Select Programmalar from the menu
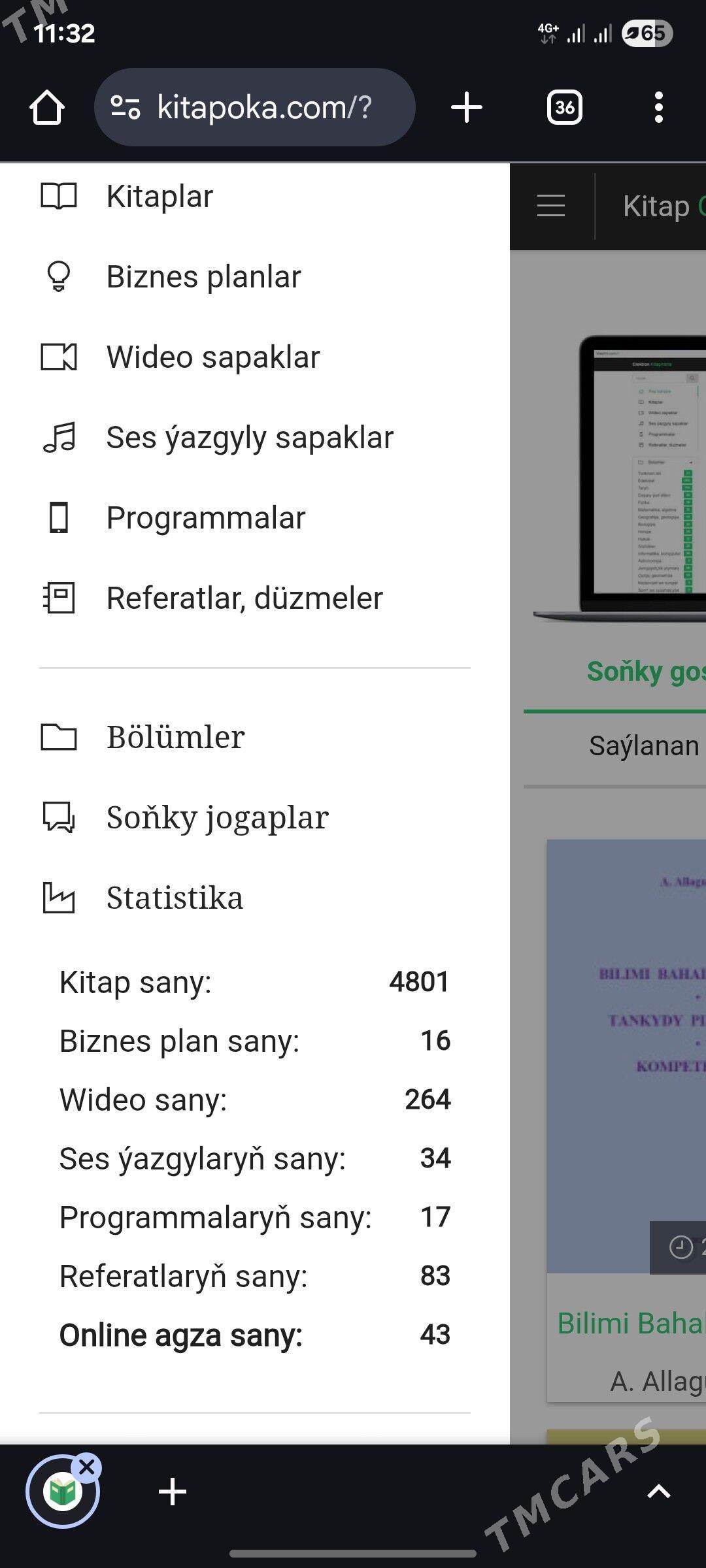Image resolution: width=706 pixels, height=1568 pixels. 205,518
